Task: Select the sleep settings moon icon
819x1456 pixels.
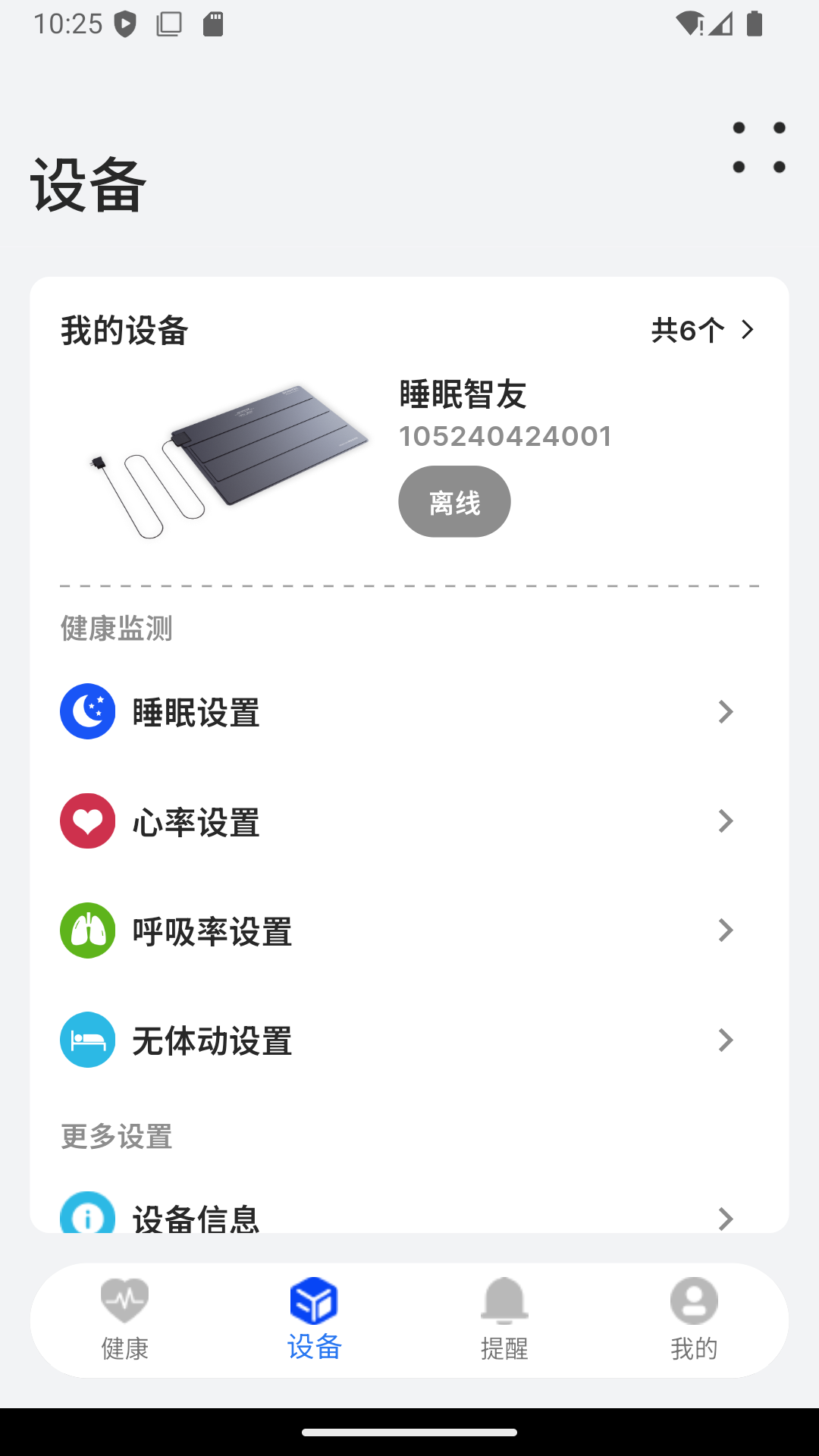Action: (x=86, y=711)
